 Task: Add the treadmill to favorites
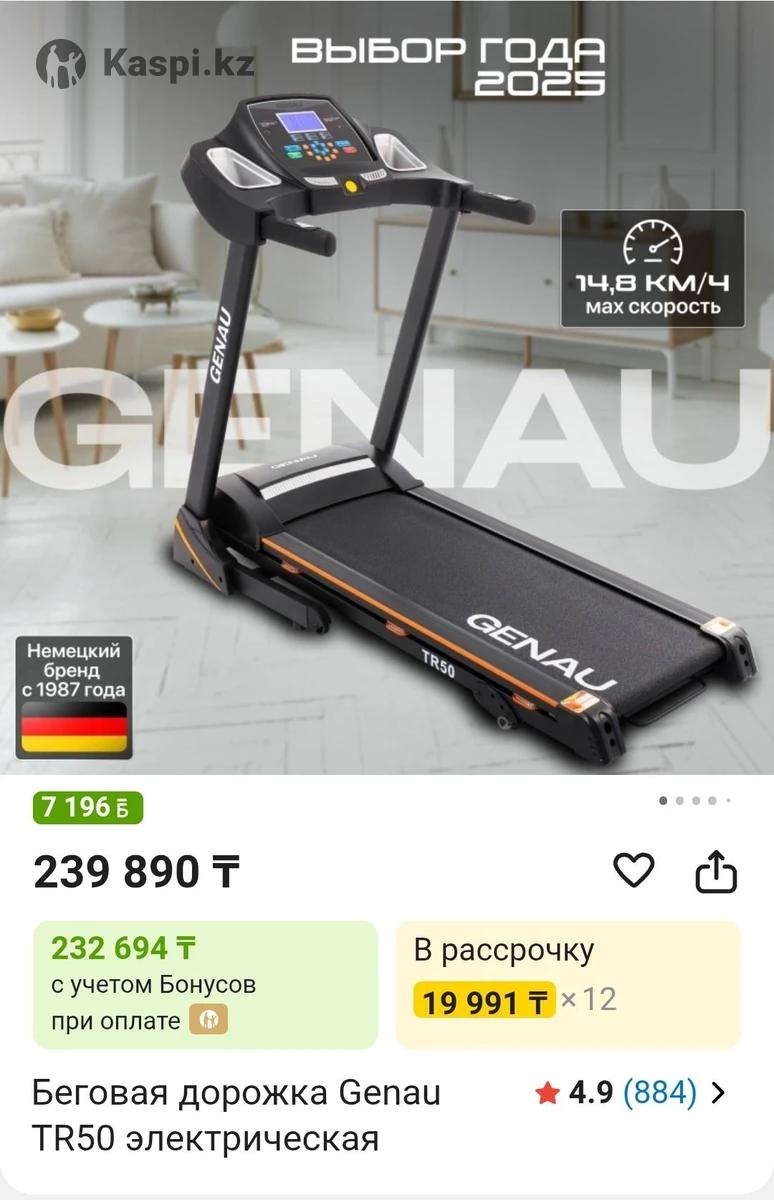(x=633, y=871)
